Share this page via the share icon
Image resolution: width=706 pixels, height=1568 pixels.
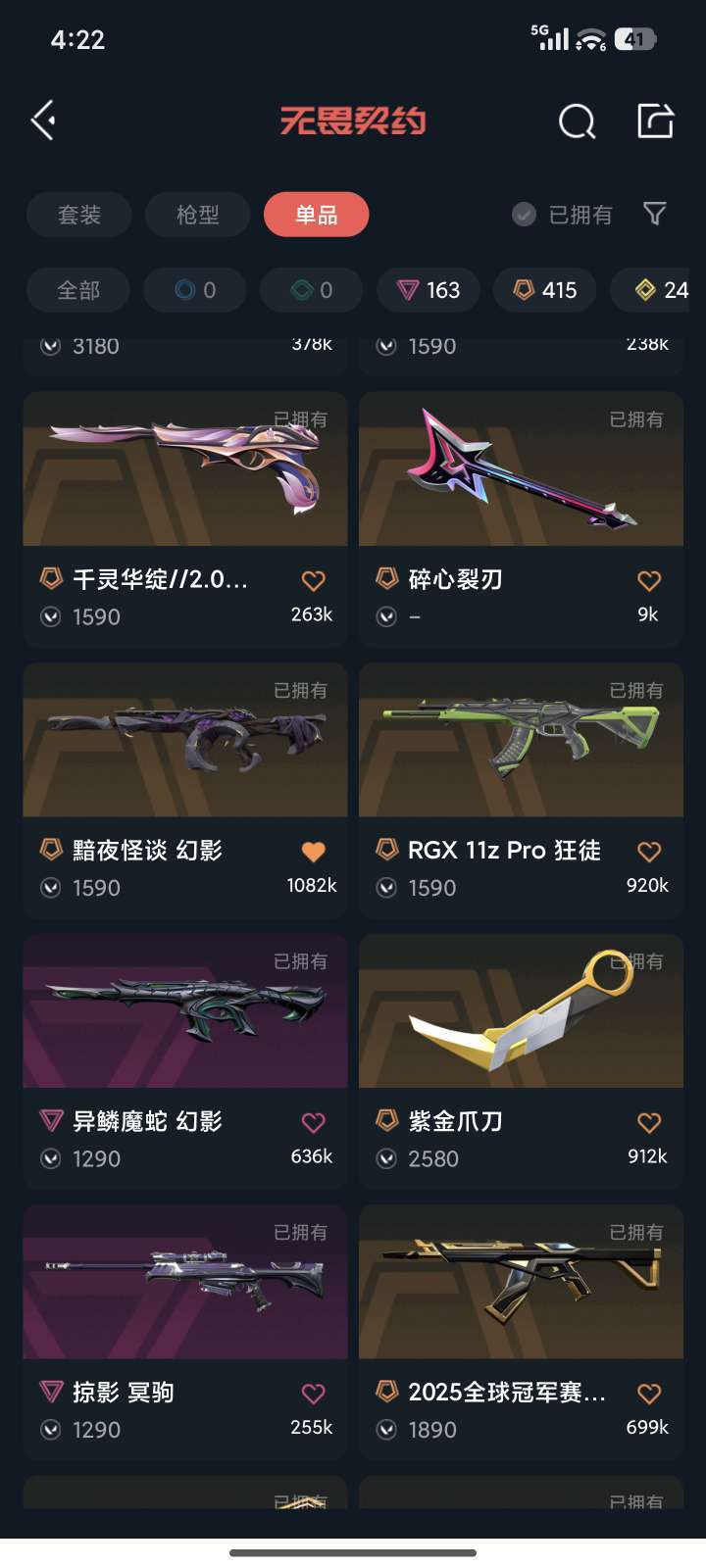(655, 121)
